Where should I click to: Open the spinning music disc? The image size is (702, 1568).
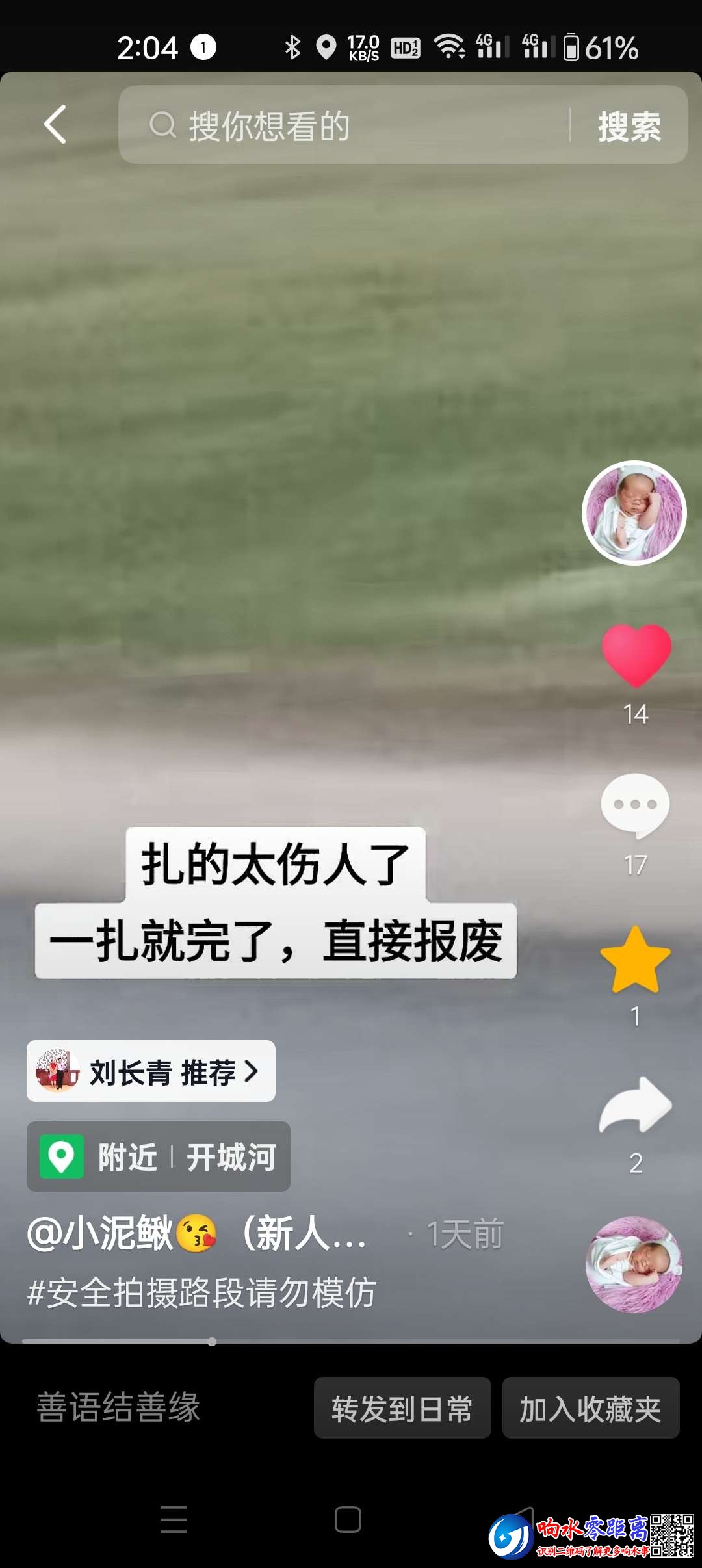(x=634, y=1264)
